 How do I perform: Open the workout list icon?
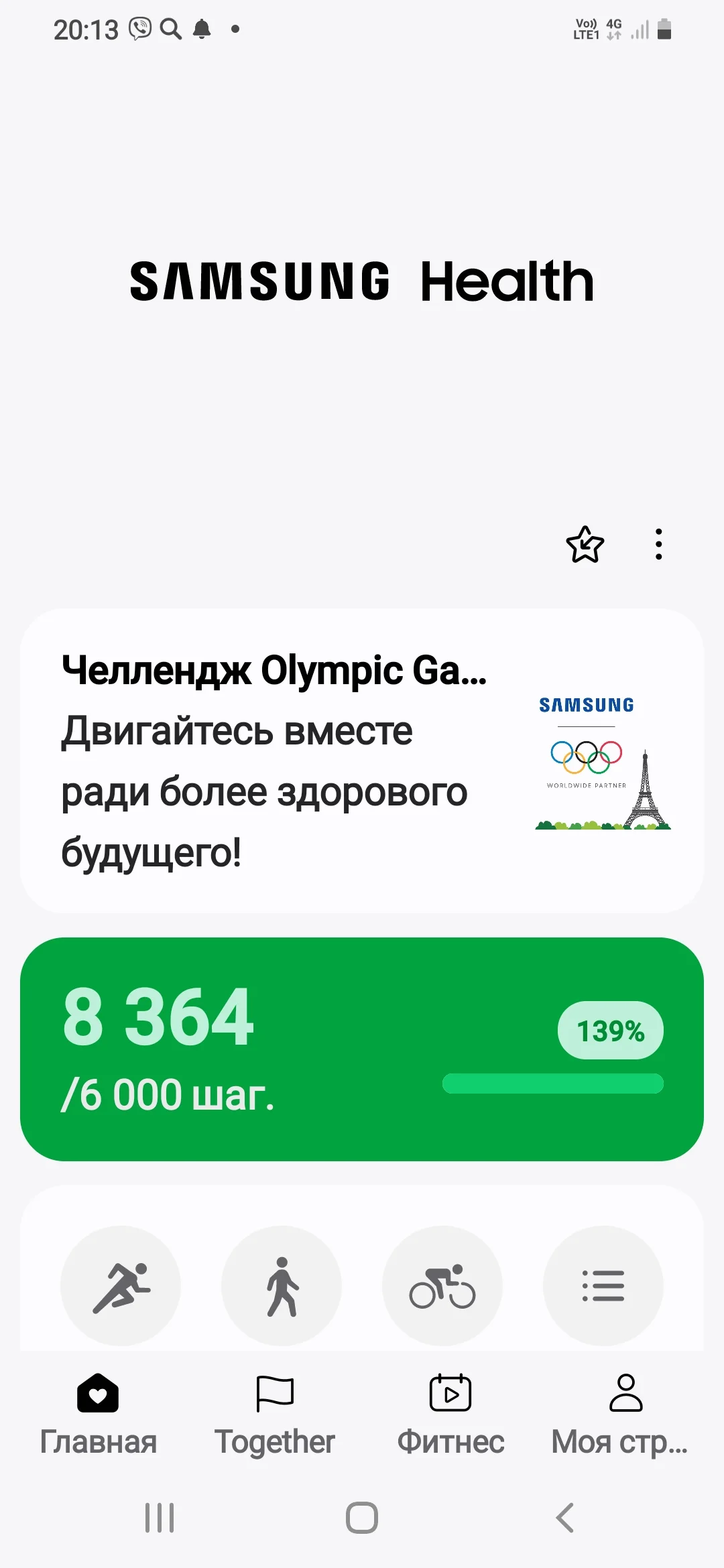tap(603, 1285)
